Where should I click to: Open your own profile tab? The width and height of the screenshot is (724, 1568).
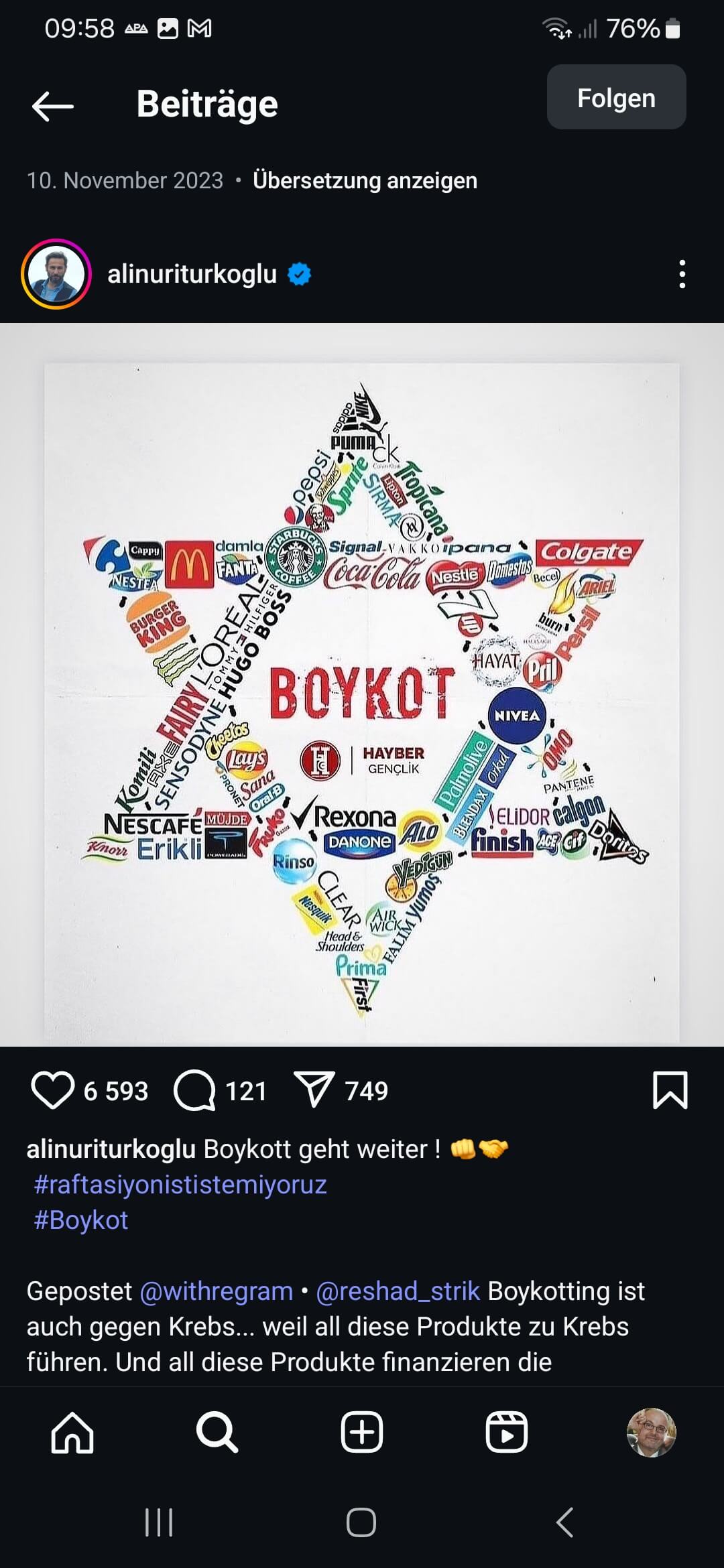651,1432
